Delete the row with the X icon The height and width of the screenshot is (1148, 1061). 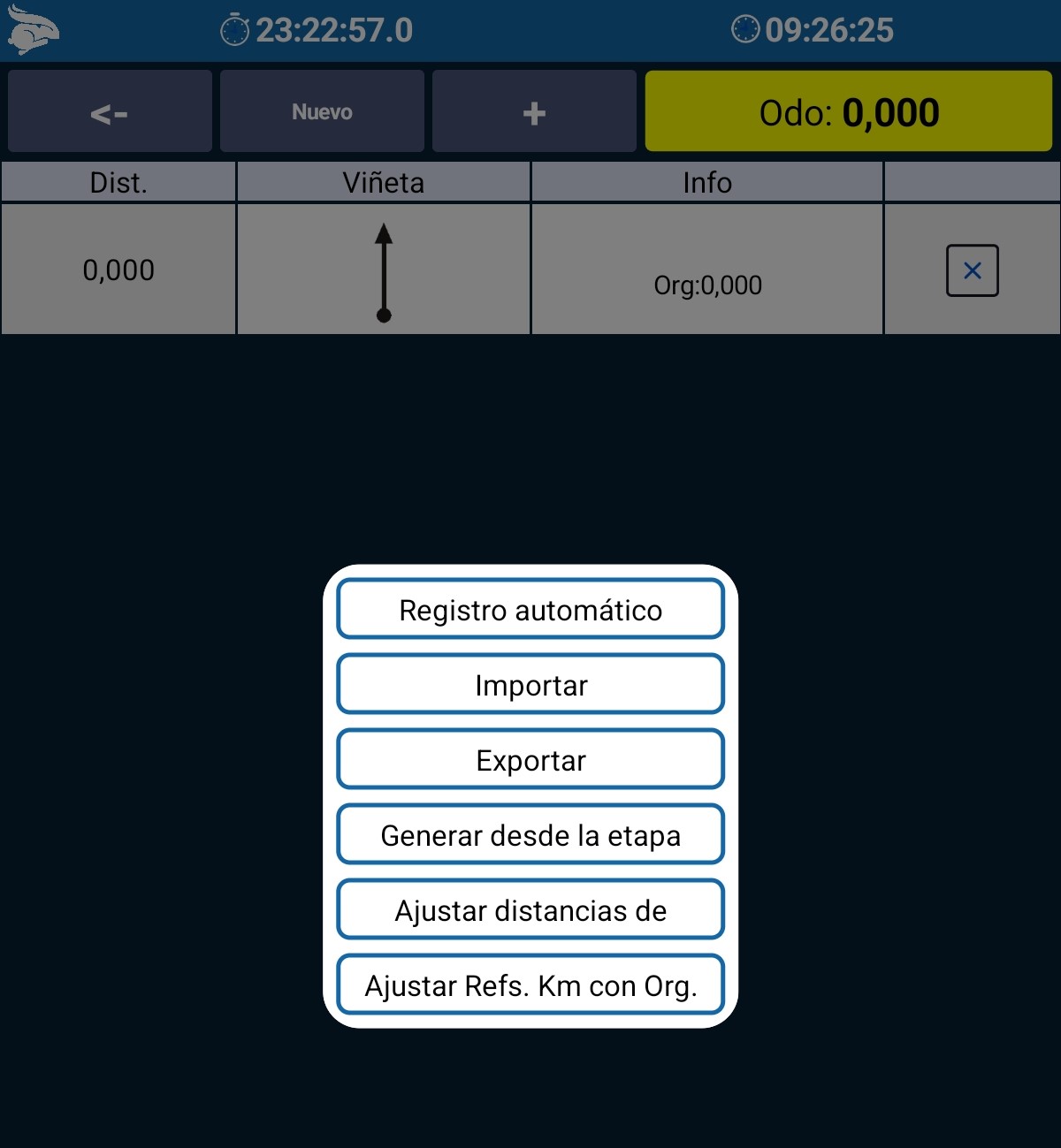pyautogui.click(x=973, y=270)
